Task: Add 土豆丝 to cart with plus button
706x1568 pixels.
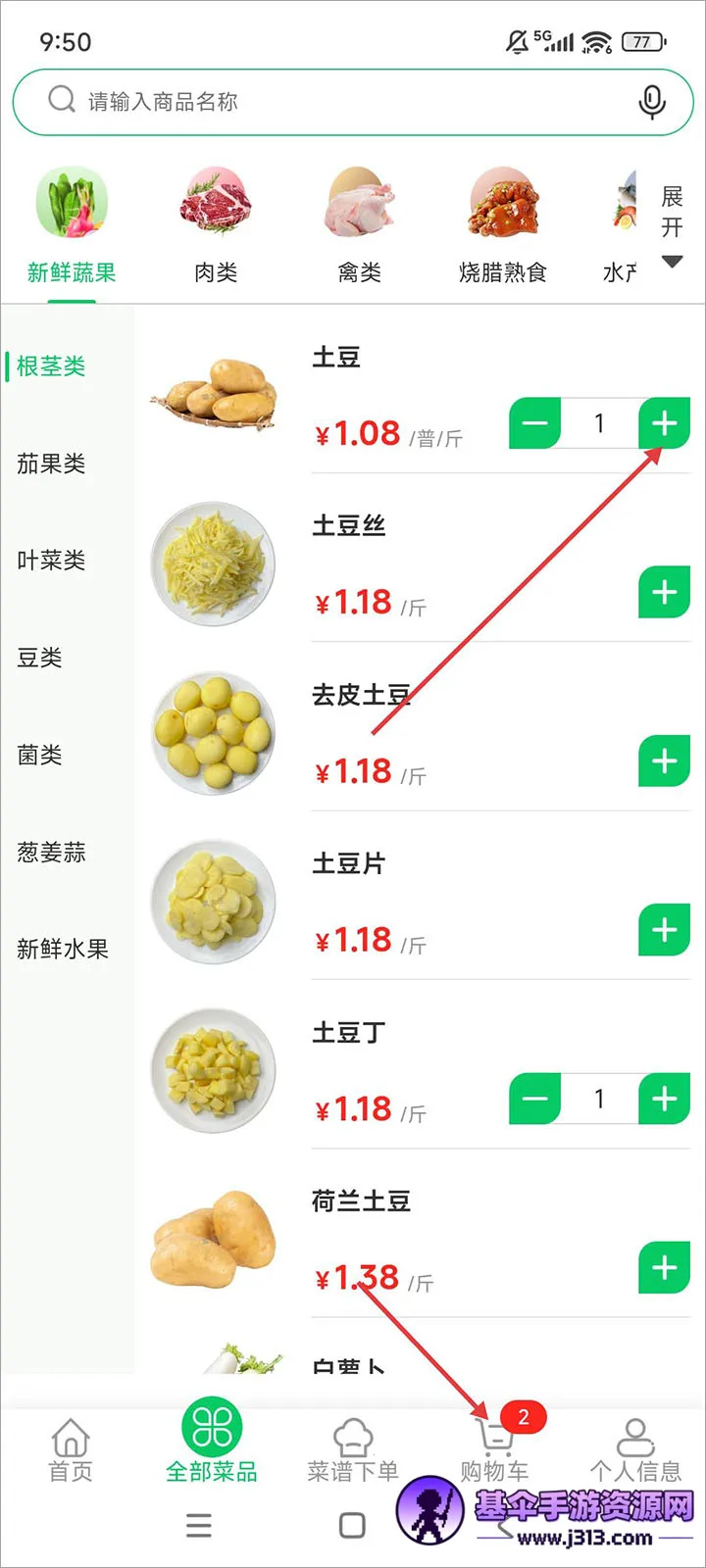Action: (664, 592)
